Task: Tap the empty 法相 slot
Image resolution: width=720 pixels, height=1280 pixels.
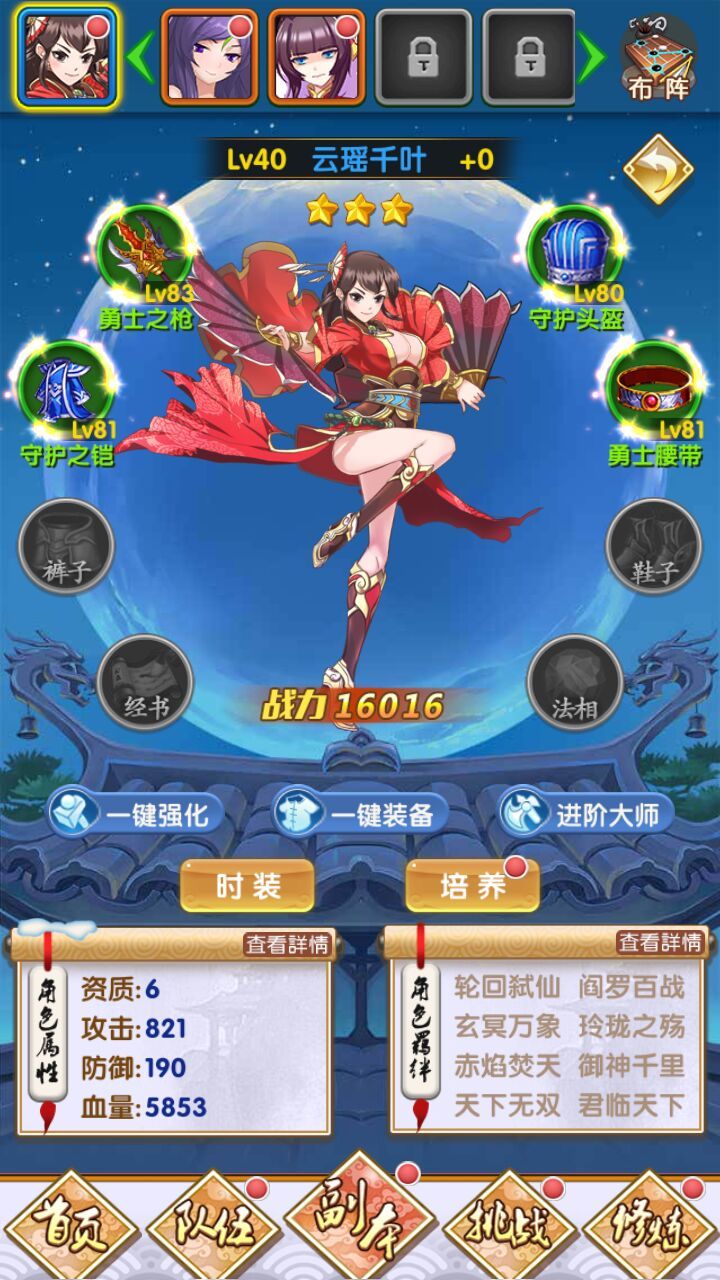Action: [575, 682]
